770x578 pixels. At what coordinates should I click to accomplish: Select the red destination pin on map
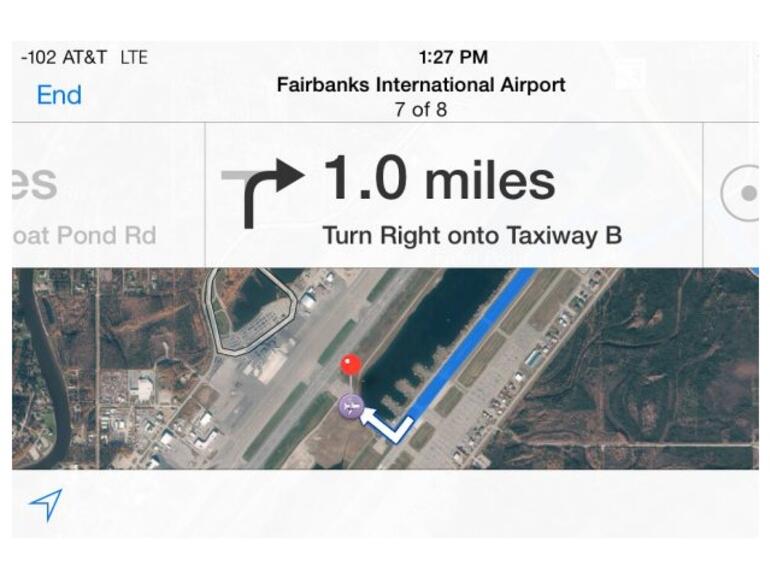click(350, 364)
